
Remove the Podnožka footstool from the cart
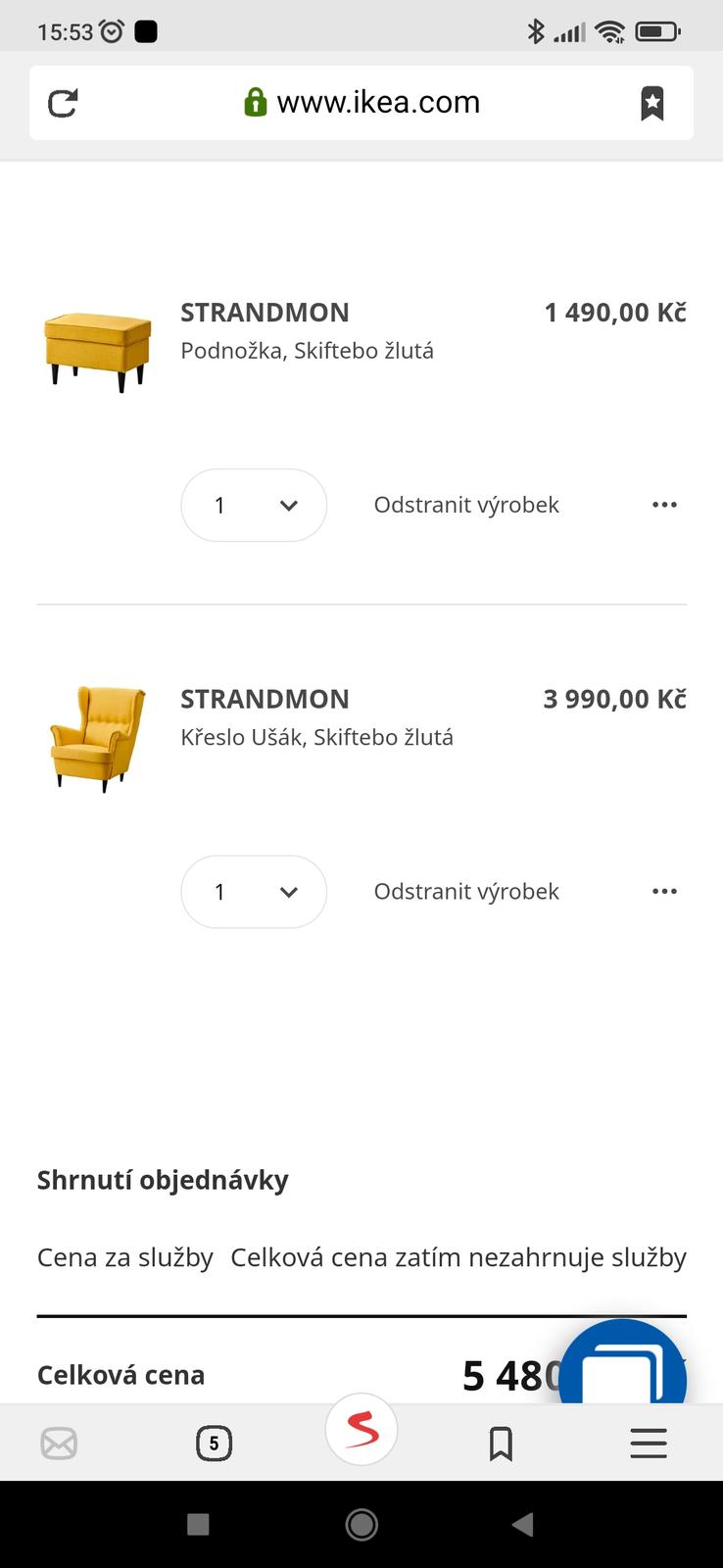[466, 506]
